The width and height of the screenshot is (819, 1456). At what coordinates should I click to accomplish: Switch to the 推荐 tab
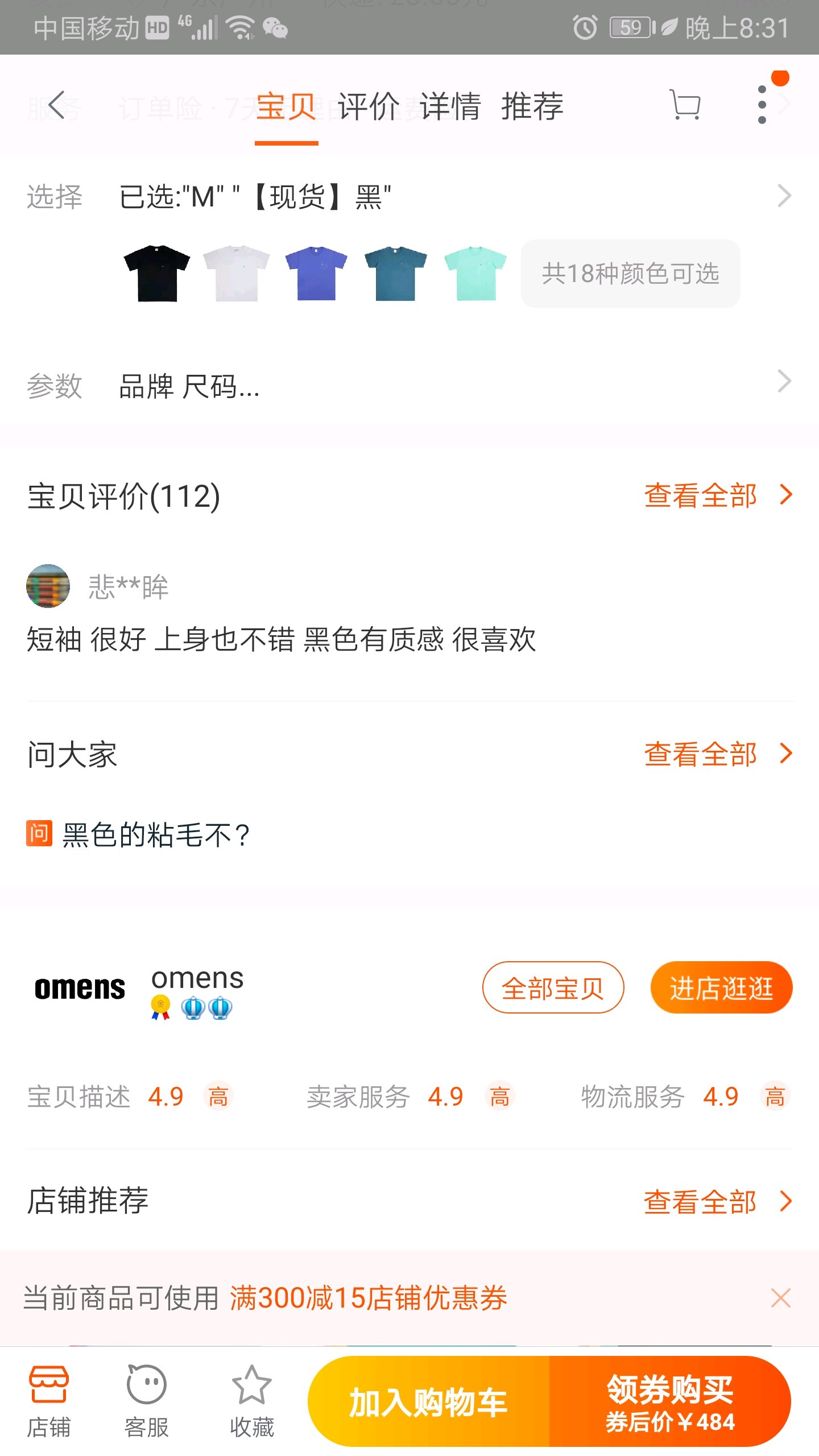532,106
